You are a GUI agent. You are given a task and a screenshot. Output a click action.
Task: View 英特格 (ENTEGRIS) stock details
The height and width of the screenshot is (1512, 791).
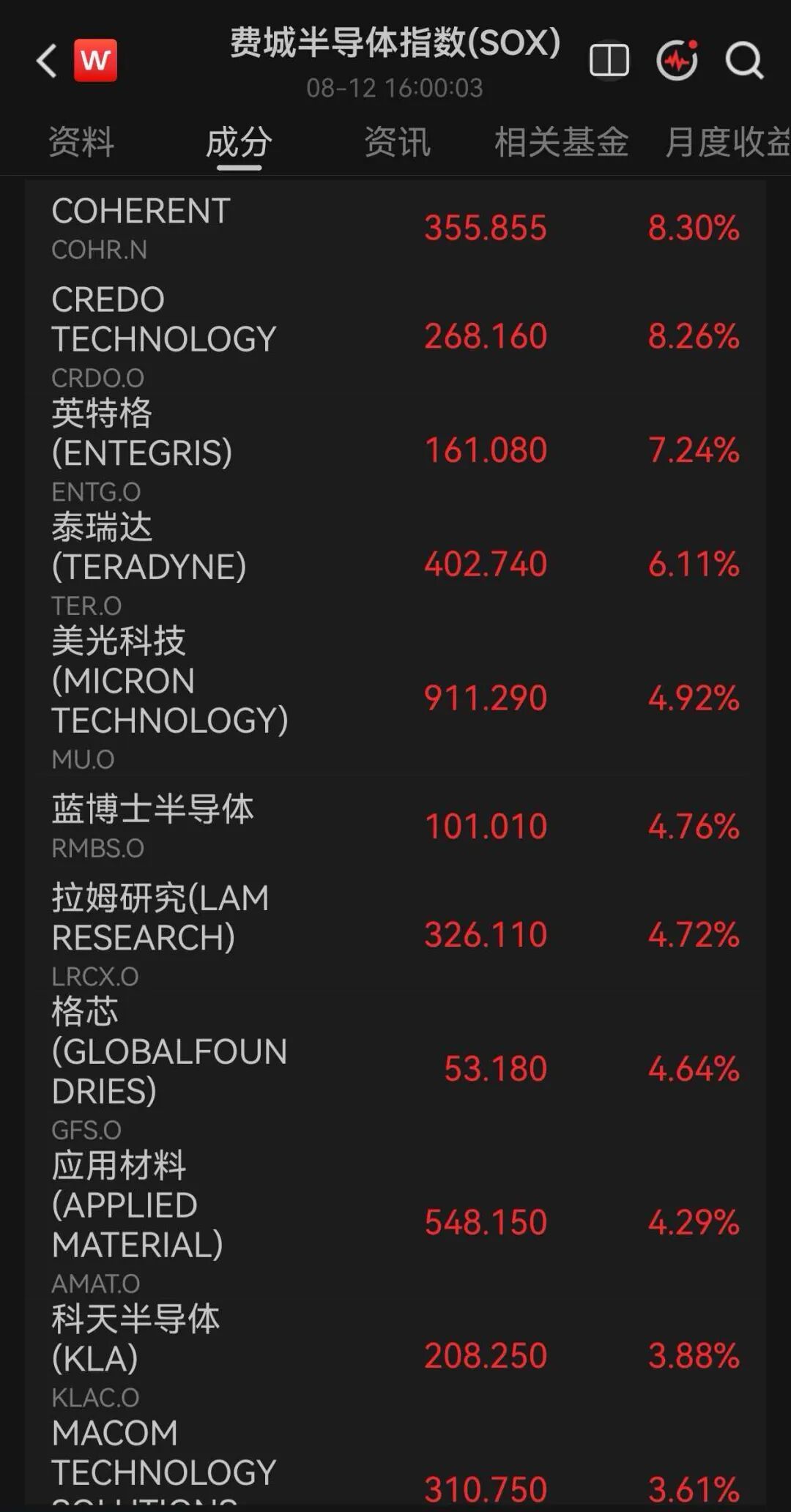click(x=395, y=450)
